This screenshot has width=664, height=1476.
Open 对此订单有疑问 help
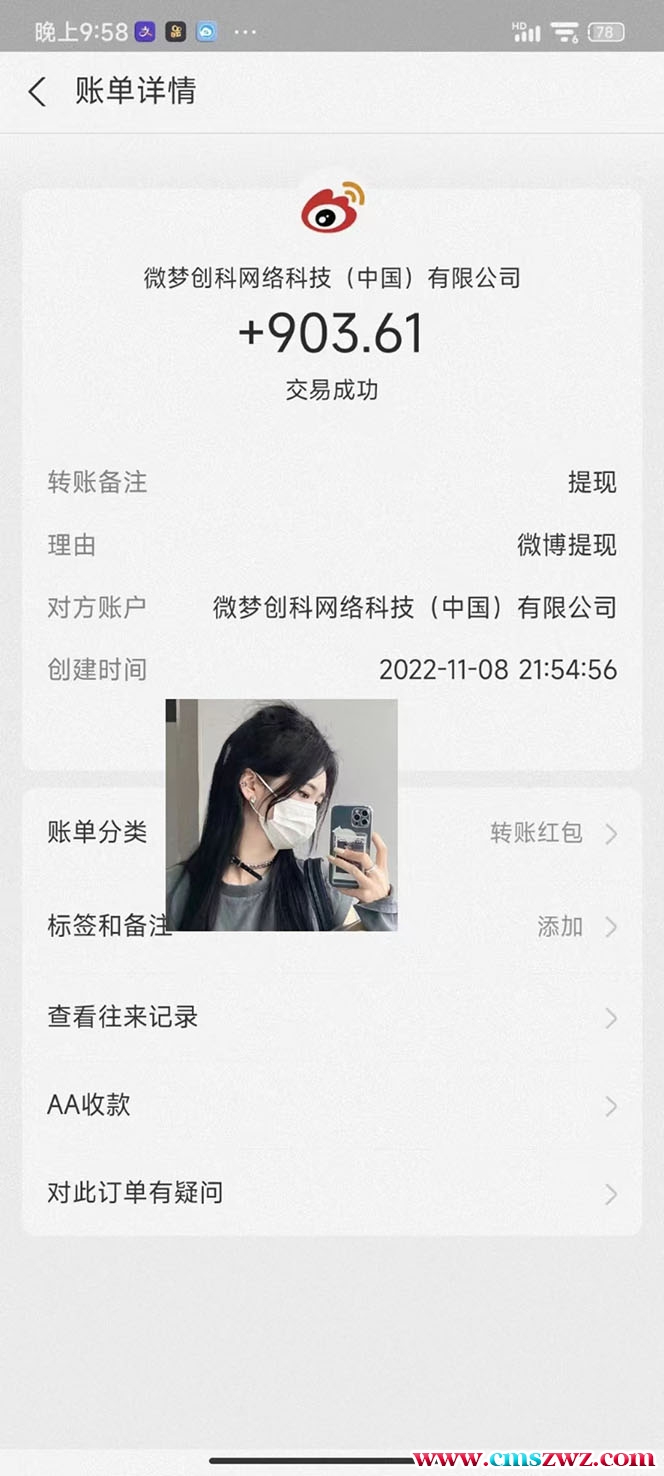(330, 1193)
